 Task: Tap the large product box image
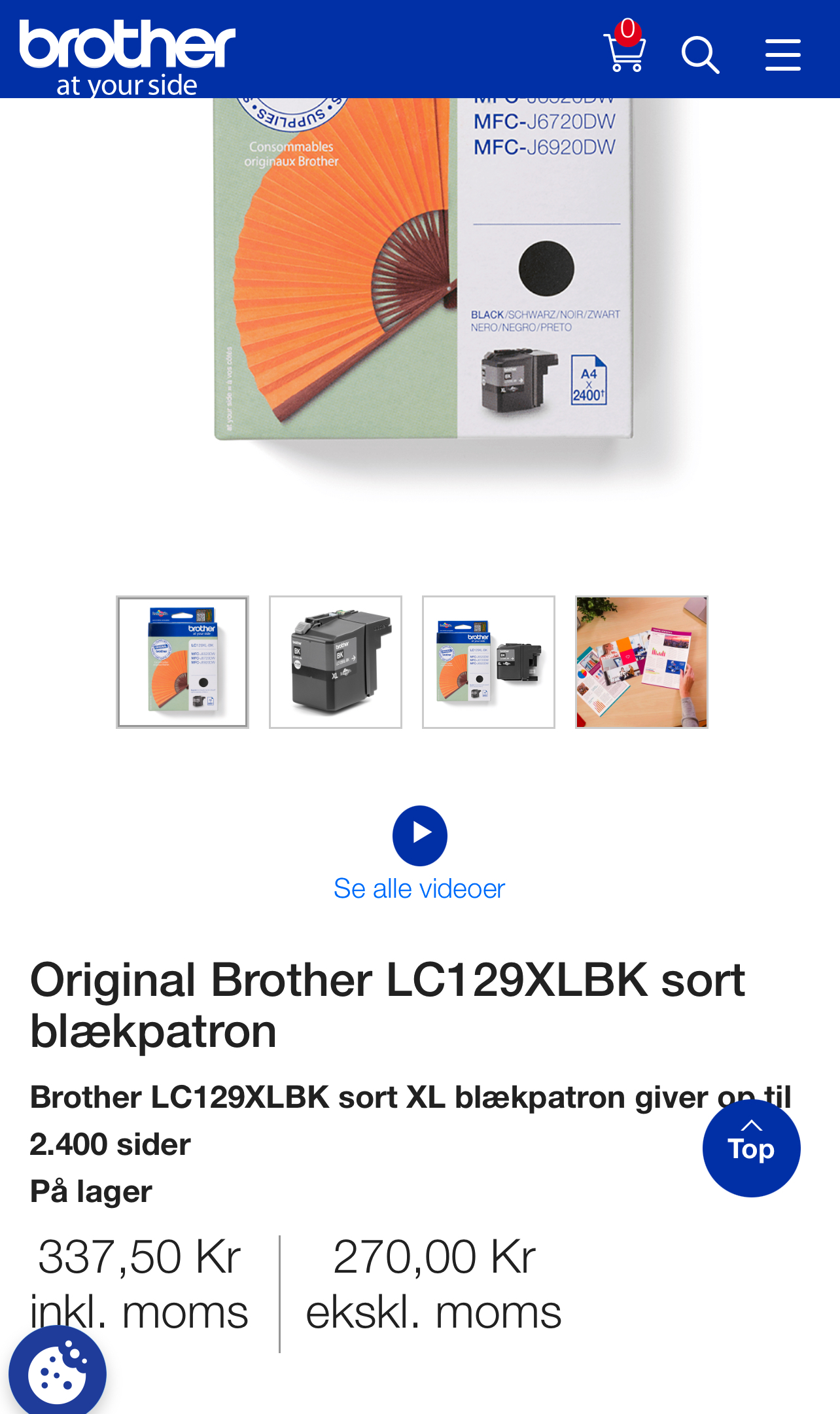click(x=424, y=275)
